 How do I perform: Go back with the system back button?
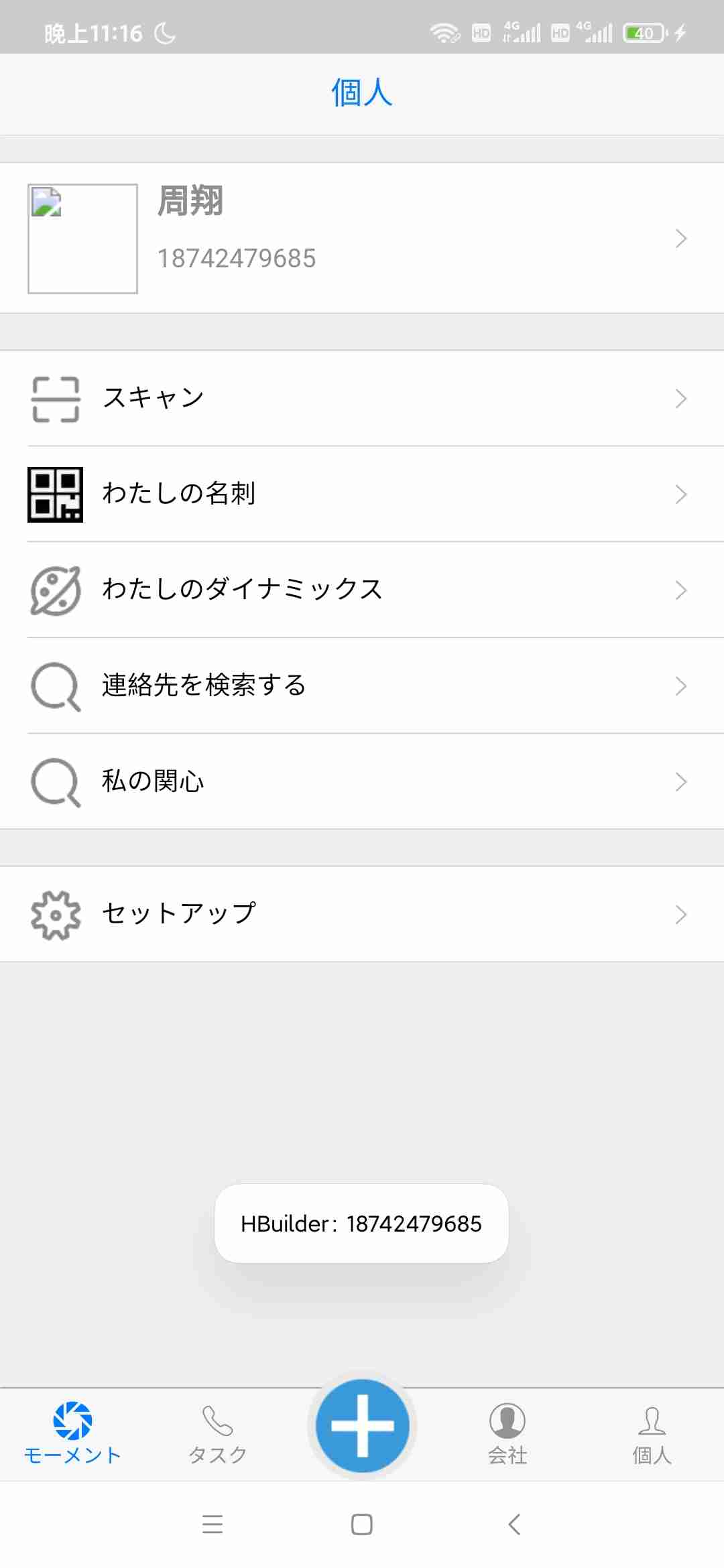pyautogui.click(x=514, y=1524)
